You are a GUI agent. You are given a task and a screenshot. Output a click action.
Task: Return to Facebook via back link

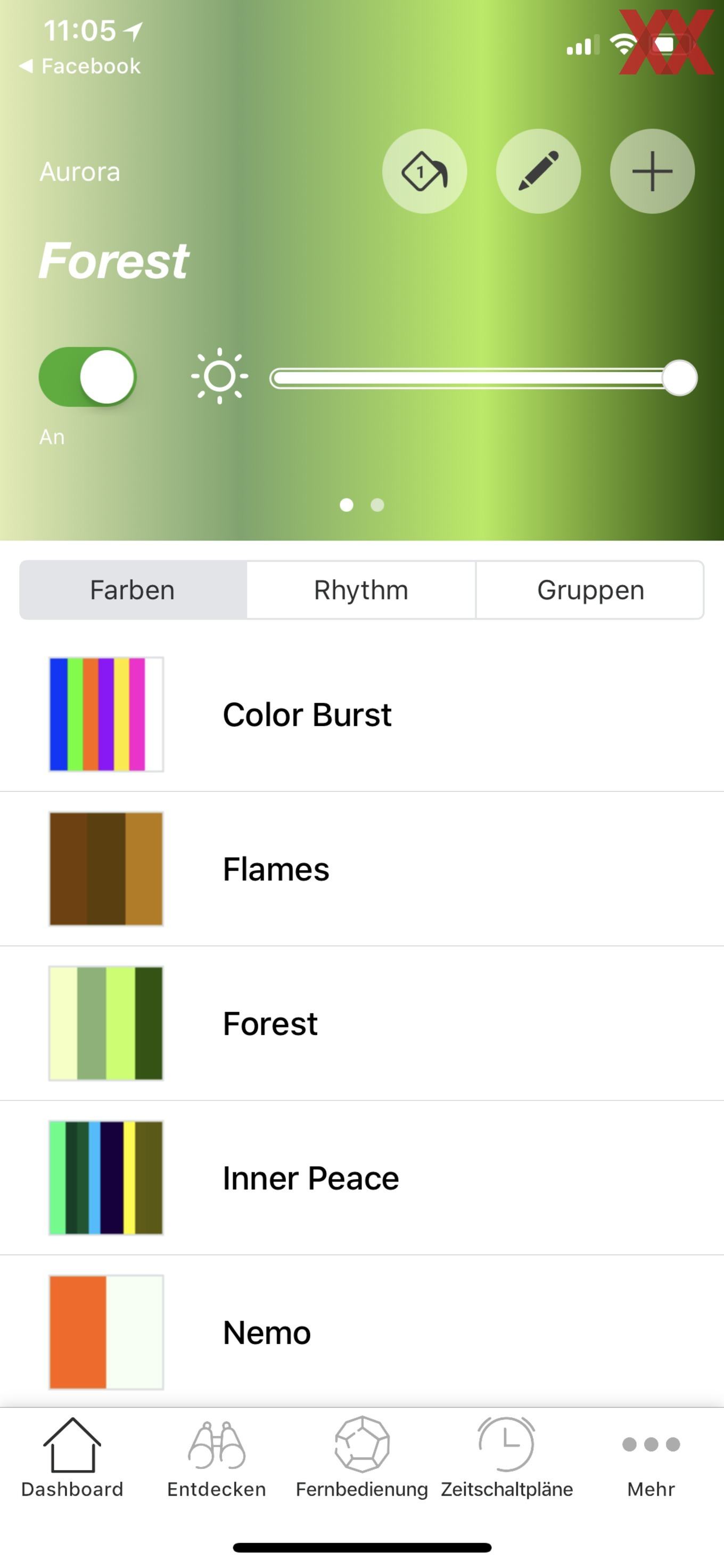(x=80, y=65)
